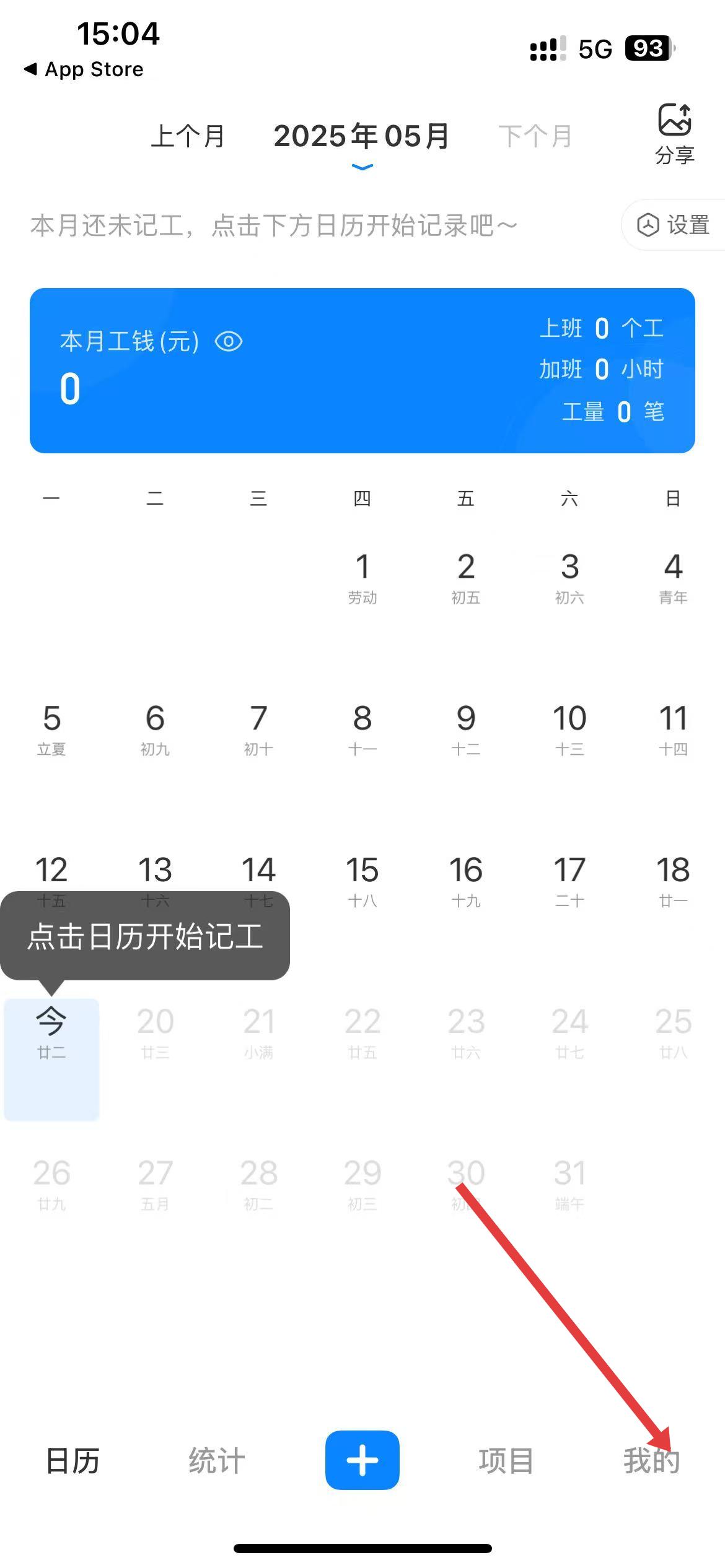The image size is (725, 1568).
Task: Switch to the 项目 tab
Action: (506, 1460)
